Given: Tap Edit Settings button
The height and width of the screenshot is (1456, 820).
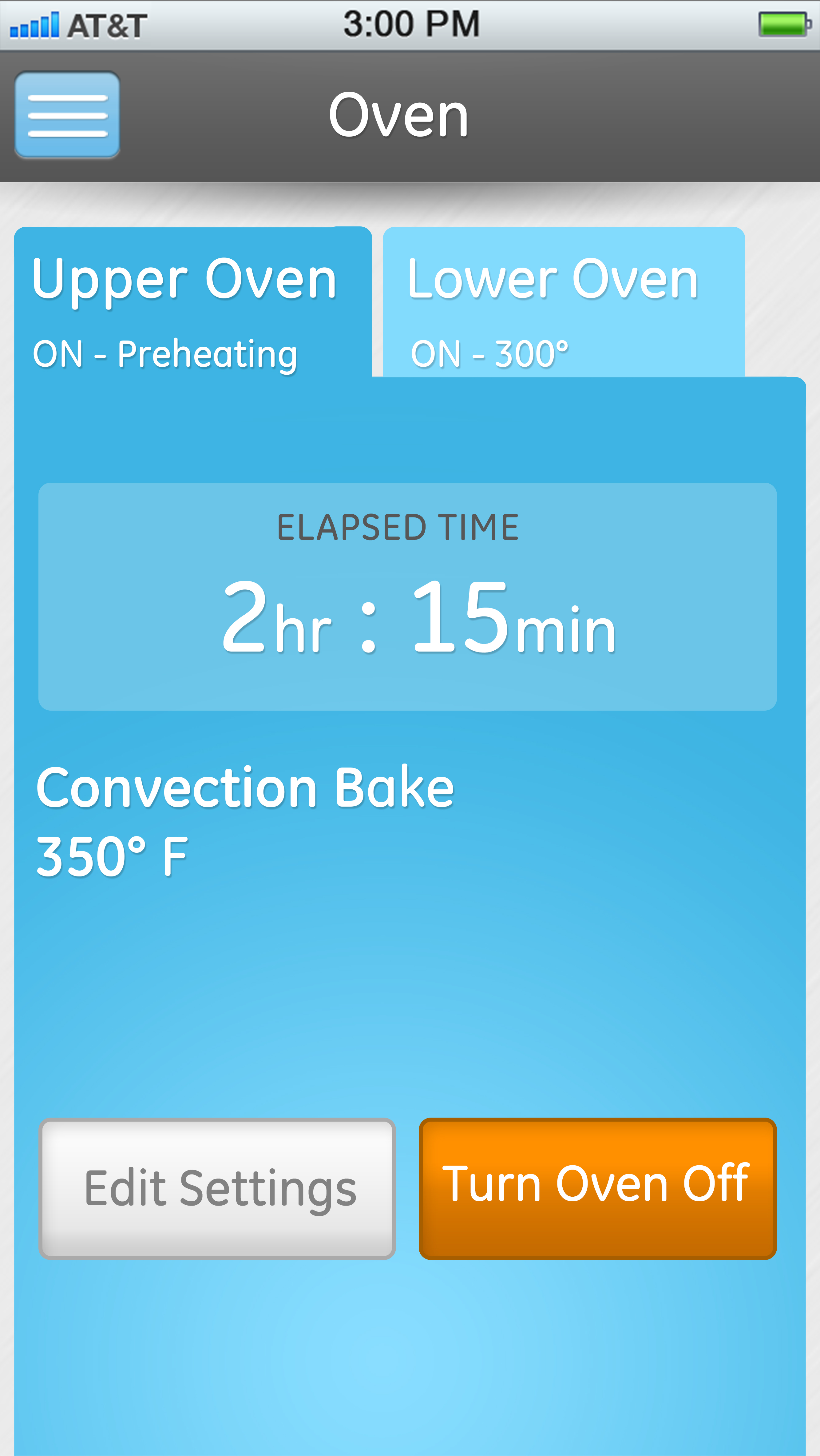Looking at the screenshot, I should tap(217, 1188).
